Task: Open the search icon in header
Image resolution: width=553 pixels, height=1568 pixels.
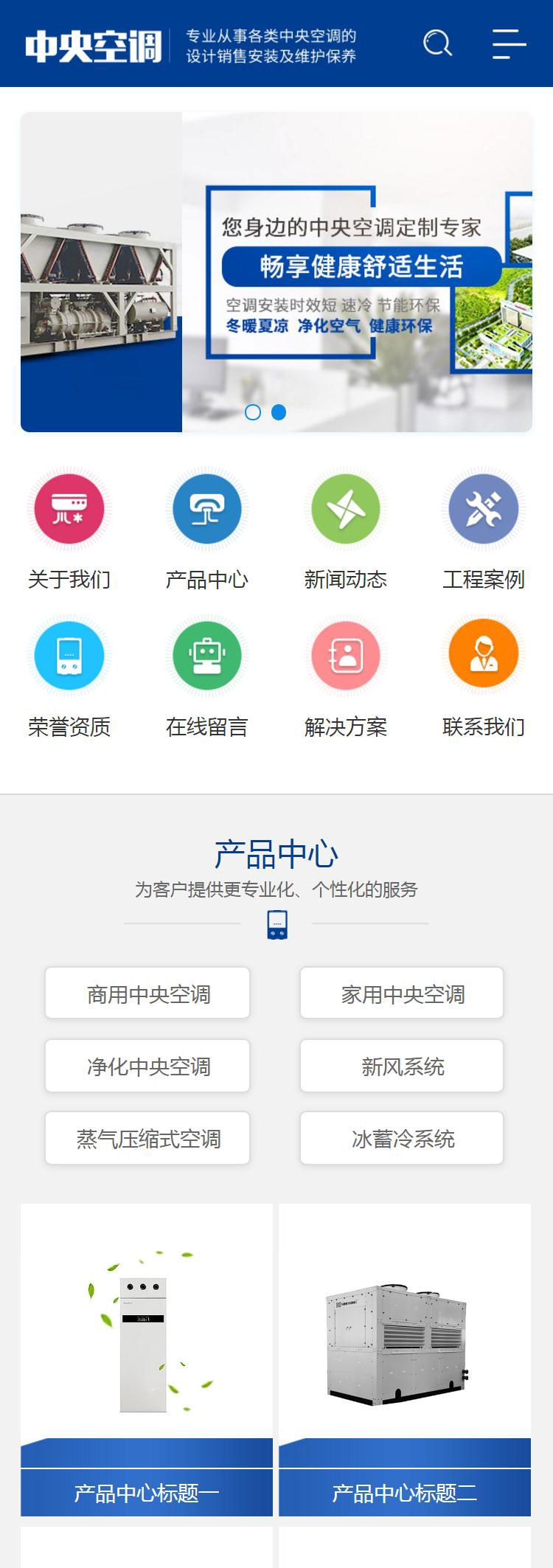Action: 437,44
